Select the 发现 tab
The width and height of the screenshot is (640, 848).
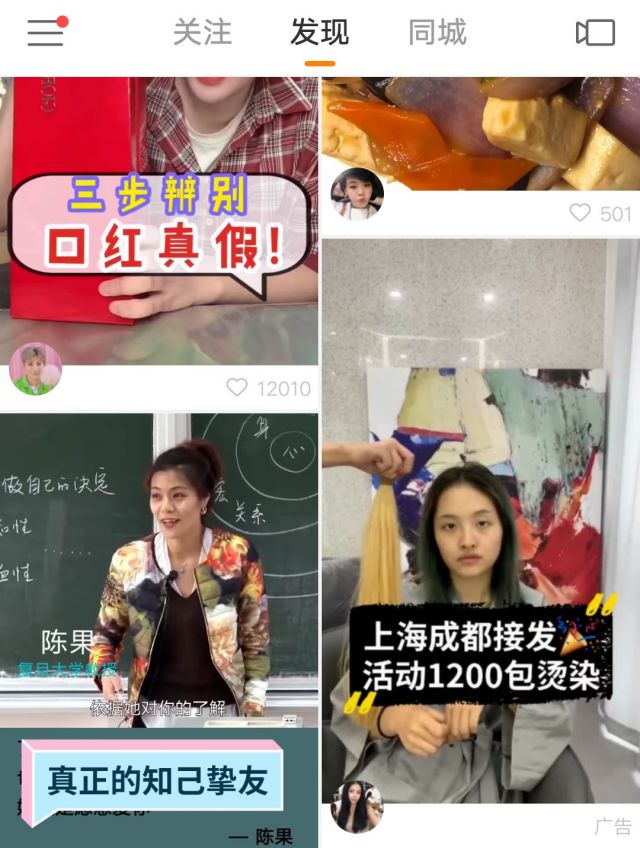tap(319, 33)
